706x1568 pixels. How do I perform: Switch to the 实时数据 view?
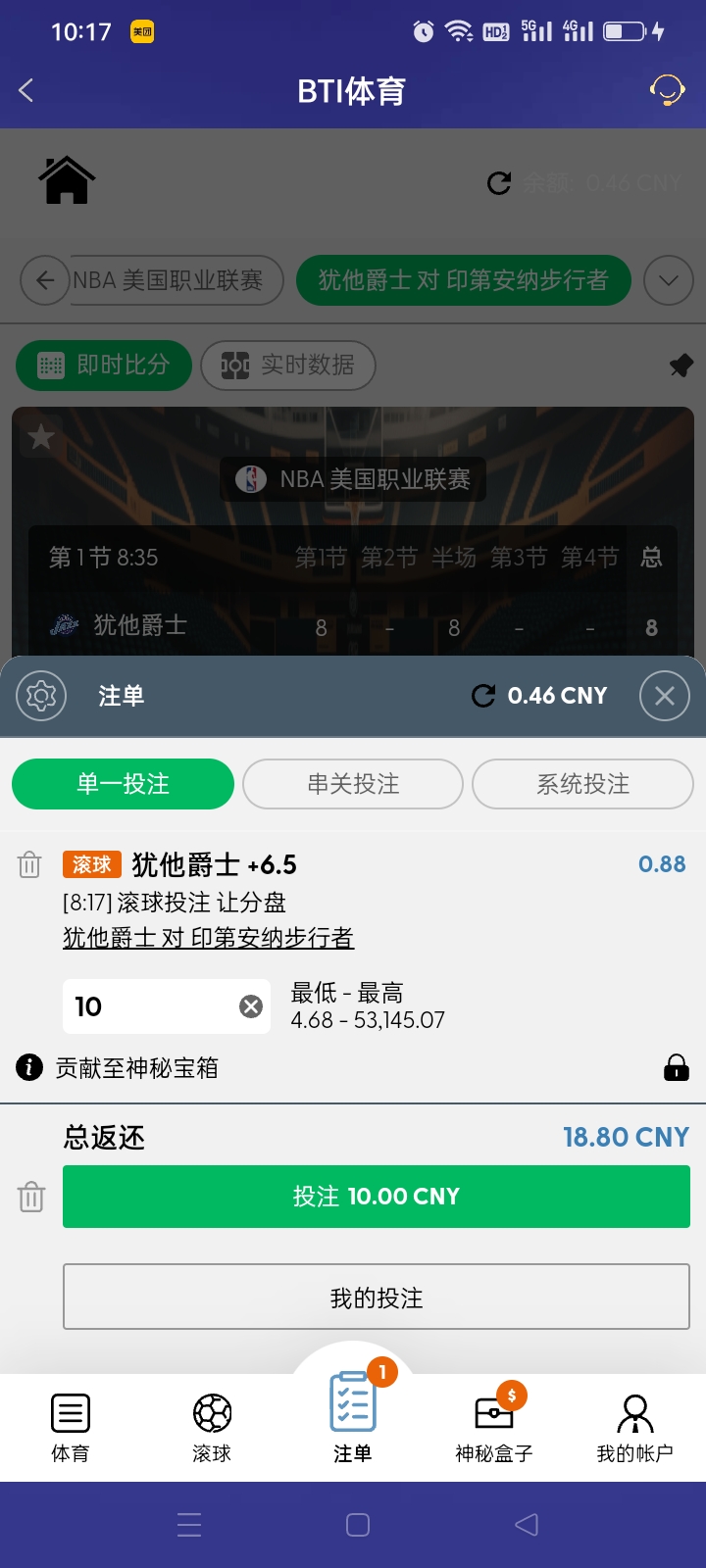pos(288,365)
